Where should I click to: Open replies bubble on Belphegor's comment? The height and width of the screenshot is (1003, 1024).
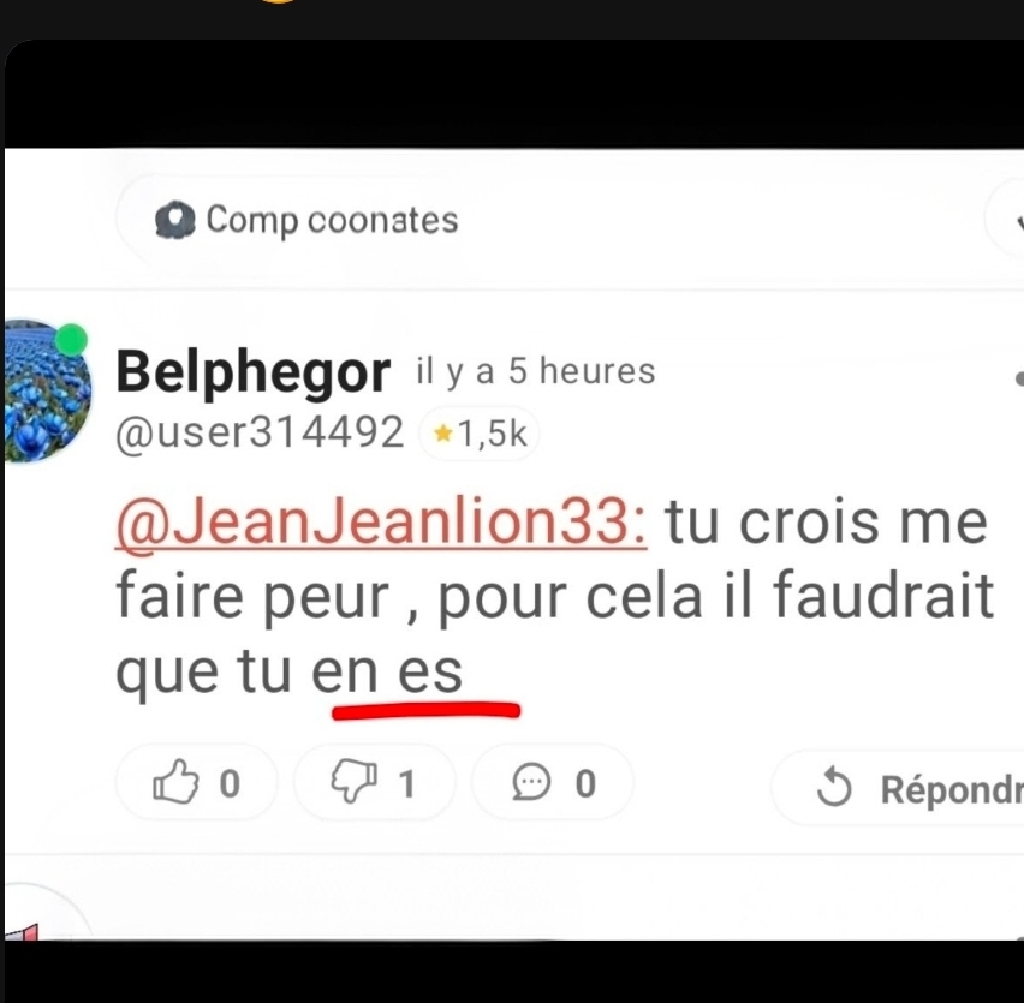coord(552,783)
